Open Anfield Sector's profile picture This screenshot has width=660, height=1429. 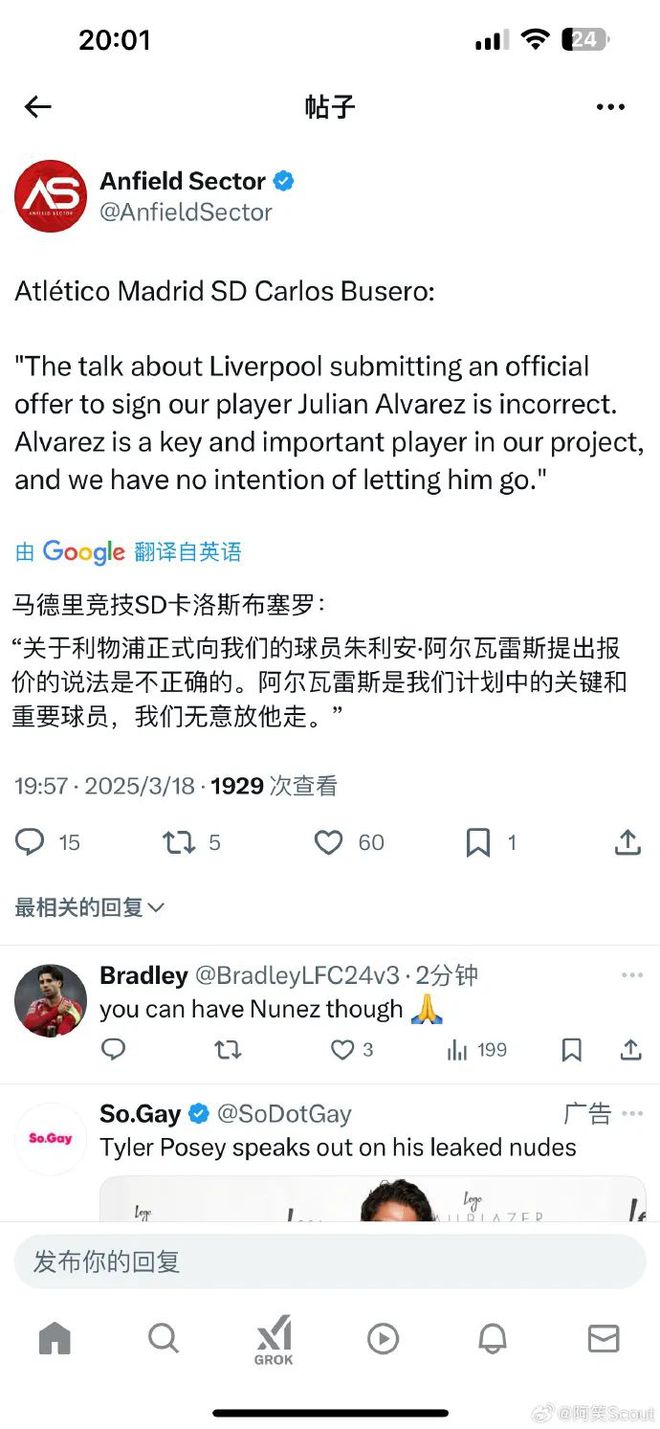tap(50, 196)
